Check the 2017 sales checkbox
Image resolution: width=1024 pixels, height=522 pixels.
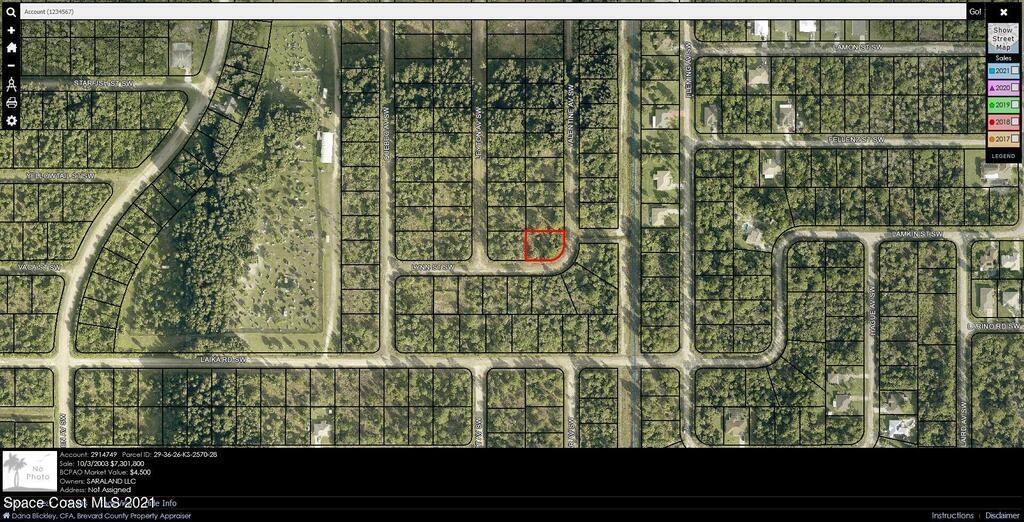point(1015,139)
